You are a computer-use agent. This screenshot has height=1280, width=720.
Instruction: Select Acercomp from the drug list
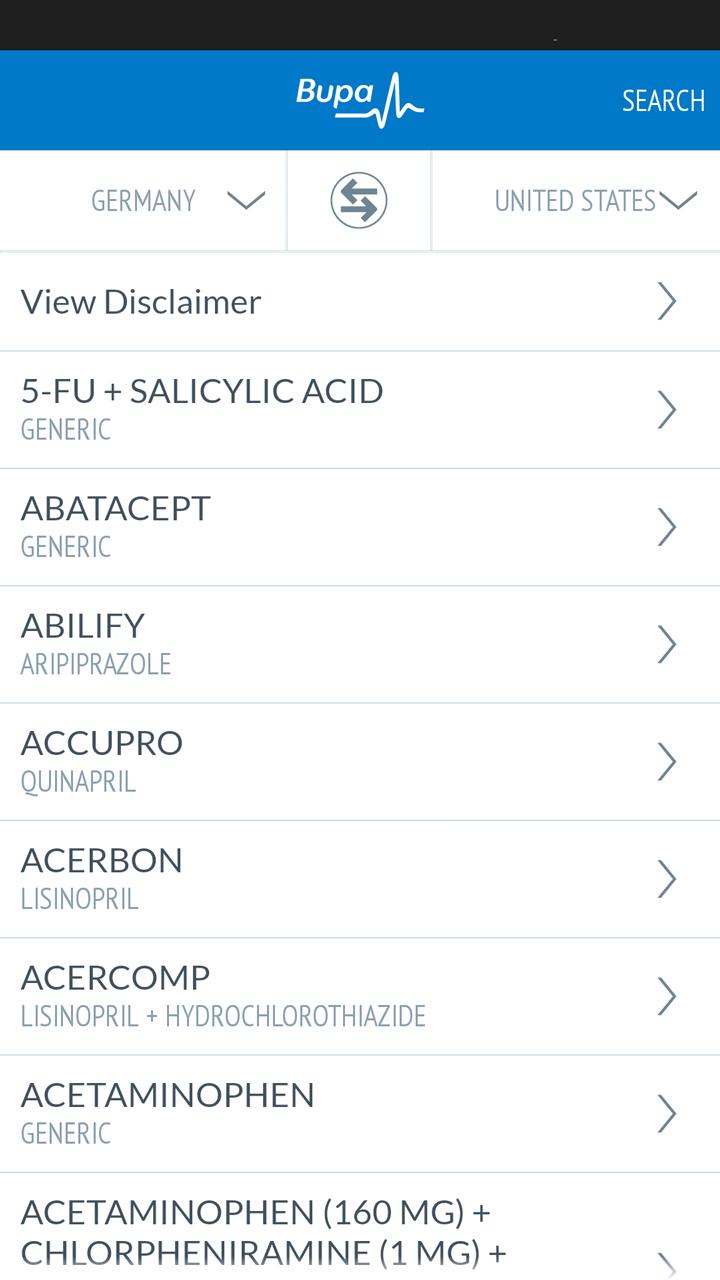(x=360, y=996)
